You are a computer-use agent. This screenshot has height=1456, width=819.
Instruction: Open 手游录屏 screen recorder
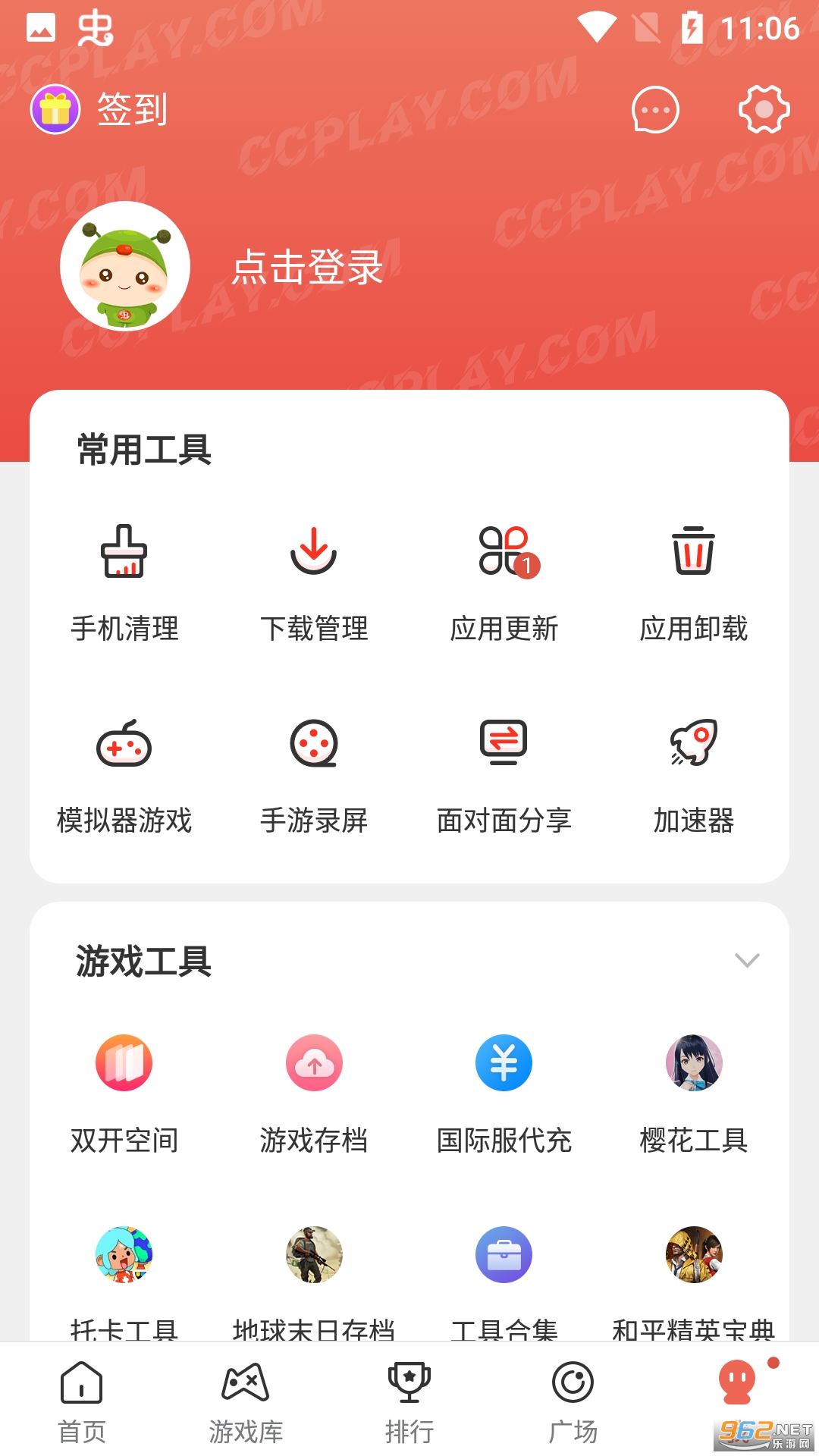click(314, 773)
